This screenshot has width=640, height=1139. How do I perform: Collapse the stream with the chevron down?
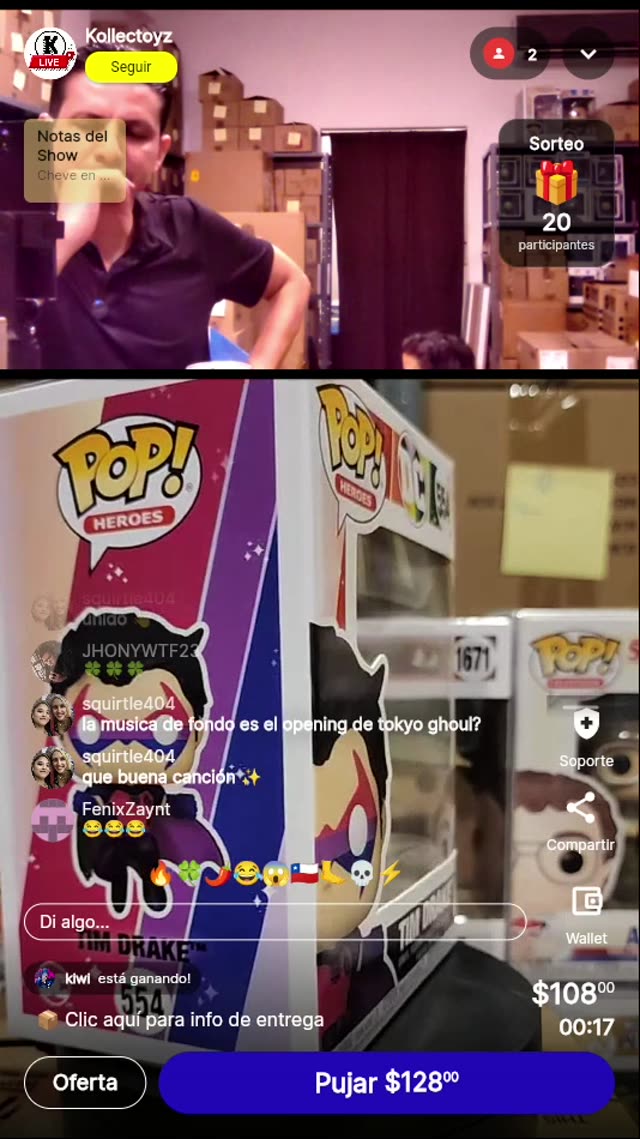tap(588, 54)
